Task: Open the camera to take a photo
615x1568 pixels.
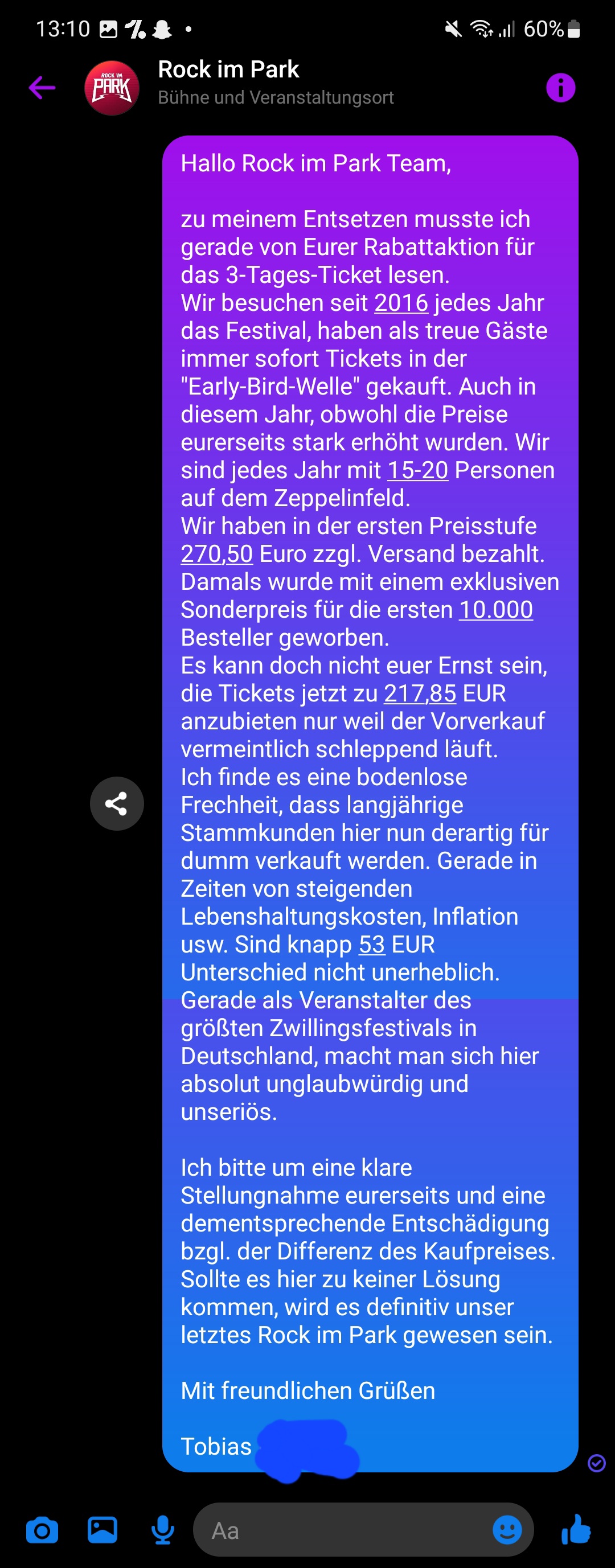Action: (42, 1530)
